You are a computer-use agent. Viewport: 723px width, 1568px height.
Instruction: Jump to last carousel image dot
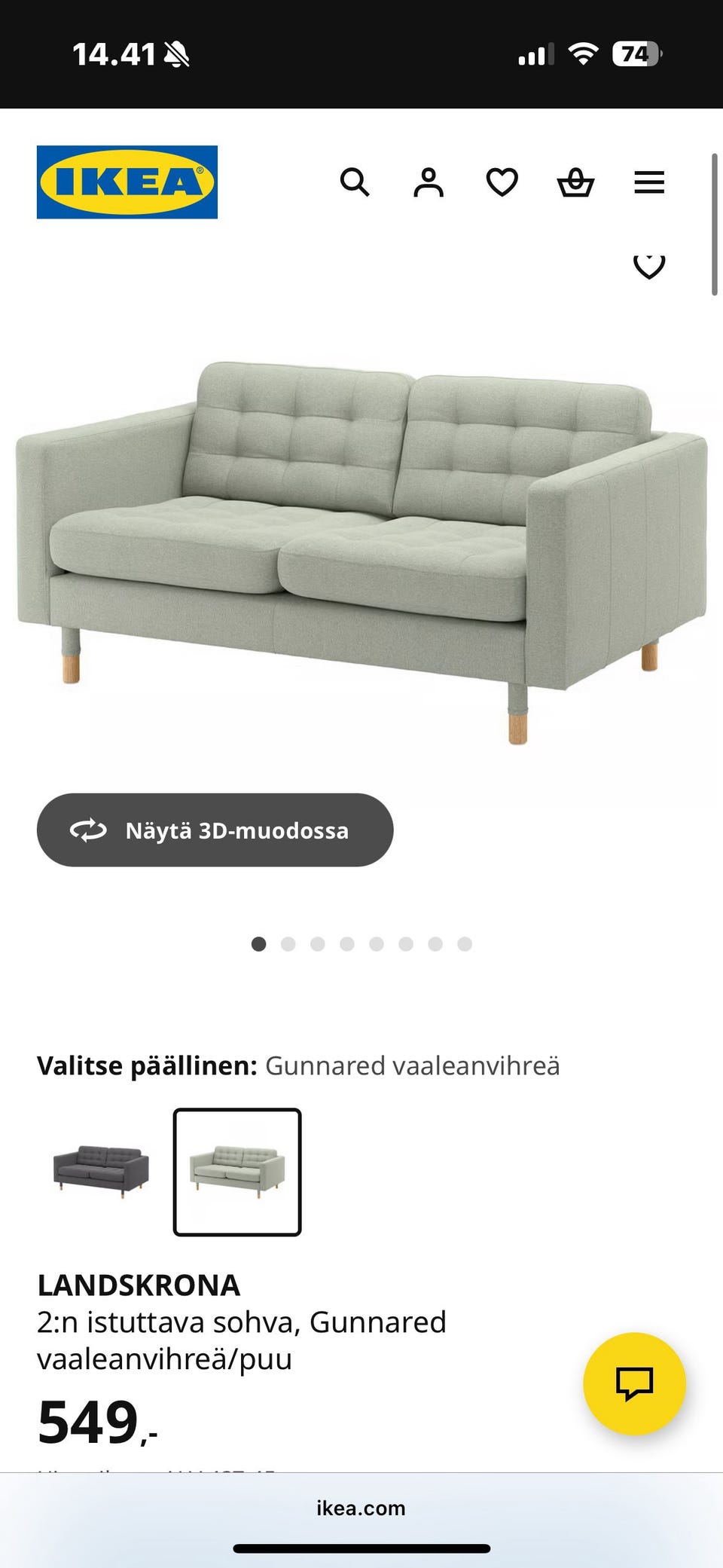tap(462, 943)
